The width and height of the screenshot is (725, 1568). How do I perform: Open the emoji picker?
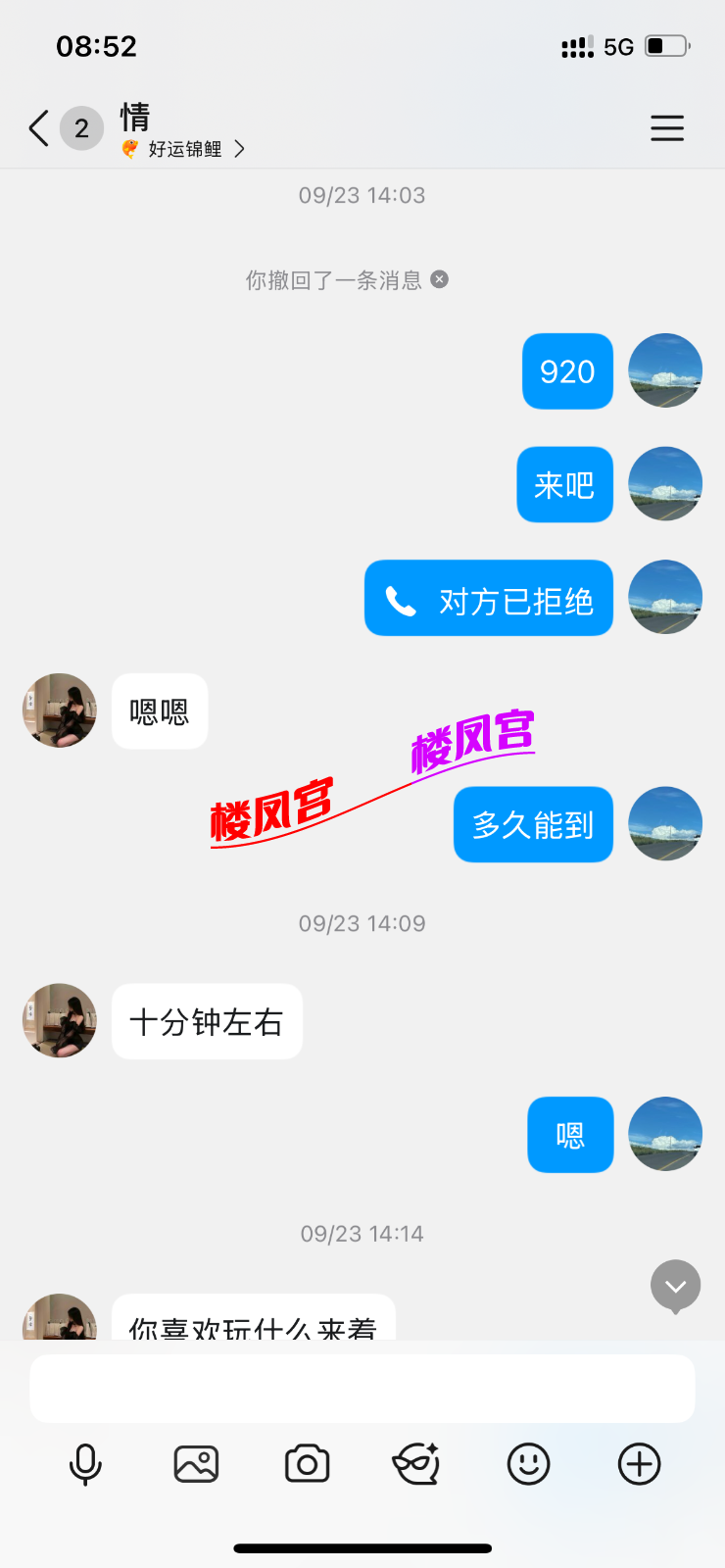pos(528,1465)
